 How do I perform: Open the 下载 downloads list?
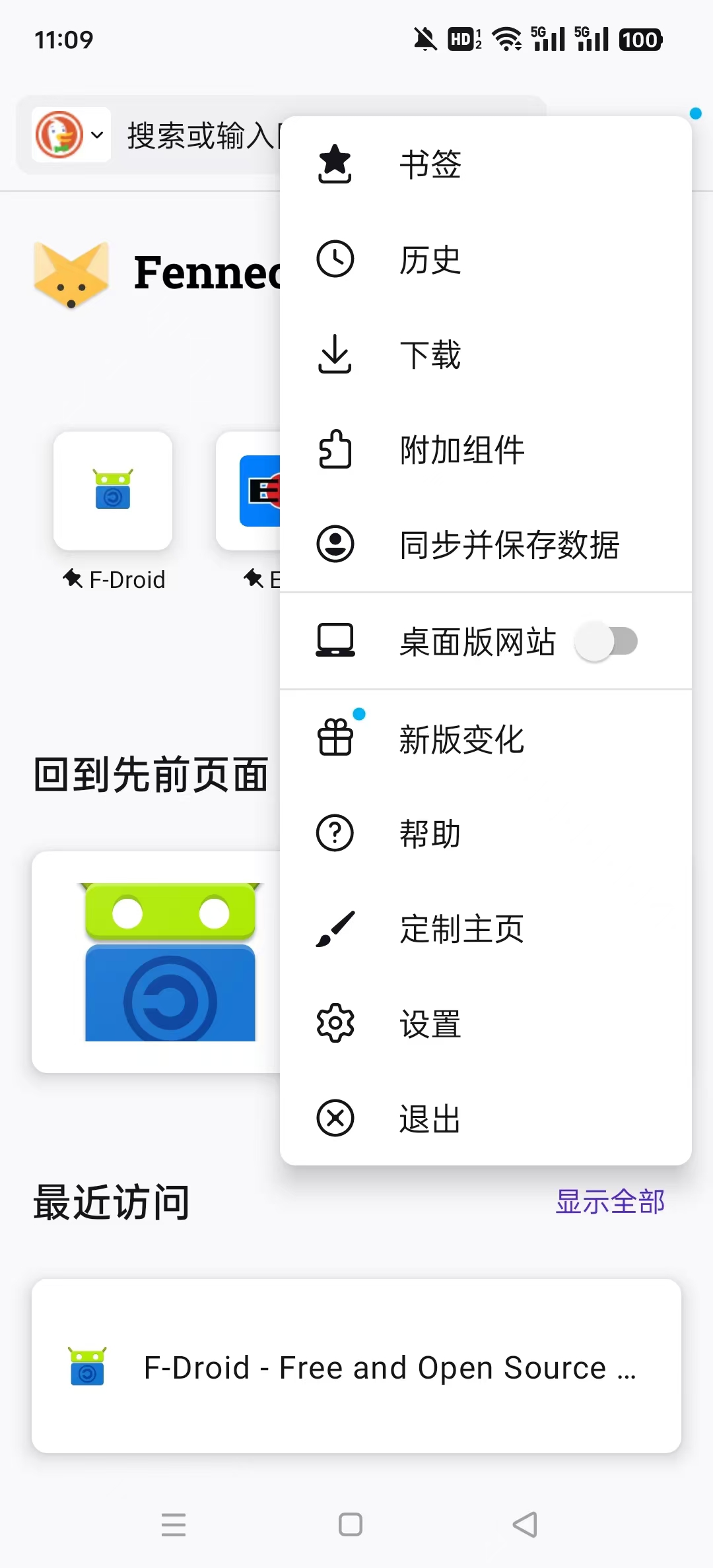(x=486, y=354)
